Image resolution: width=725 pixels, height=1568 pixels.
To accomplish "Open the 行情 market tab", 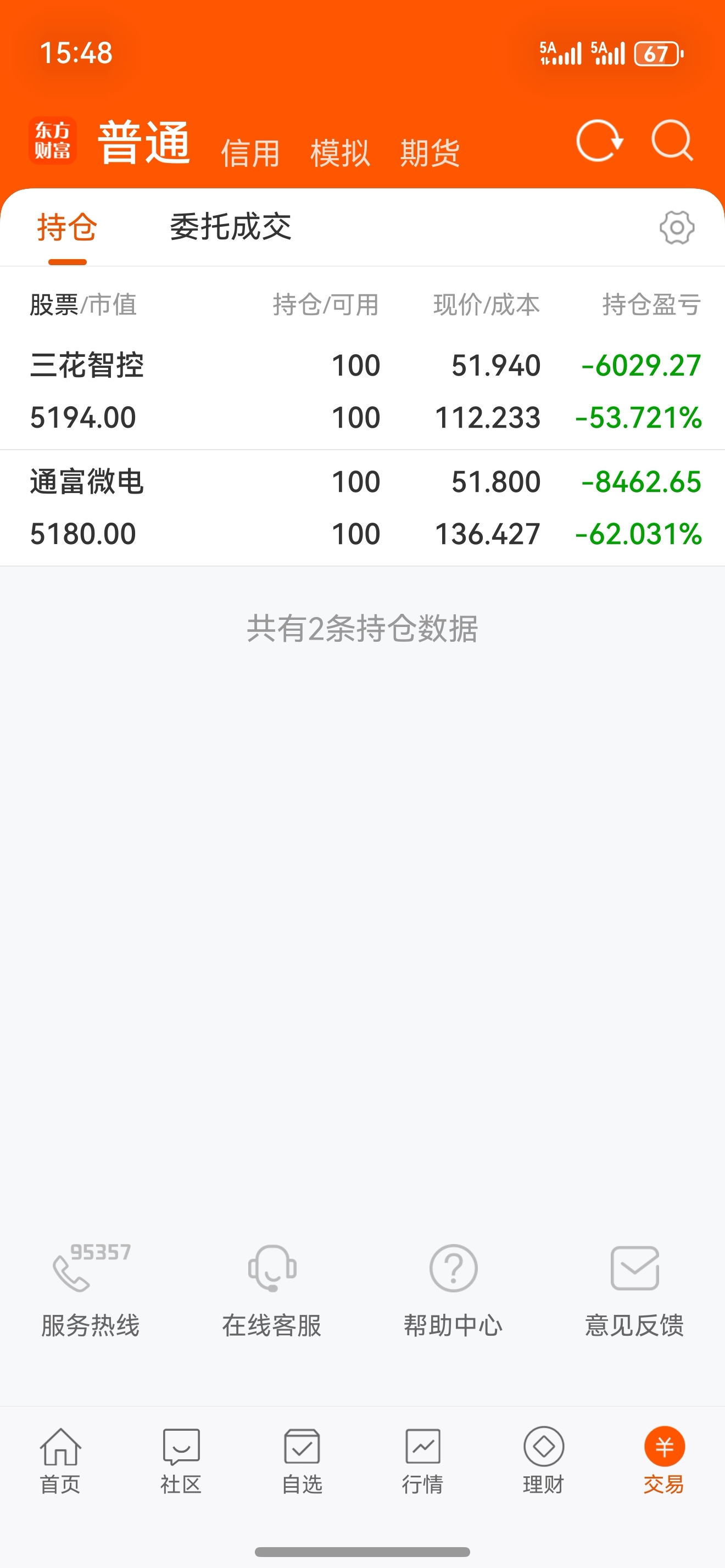I will 422,1461.
